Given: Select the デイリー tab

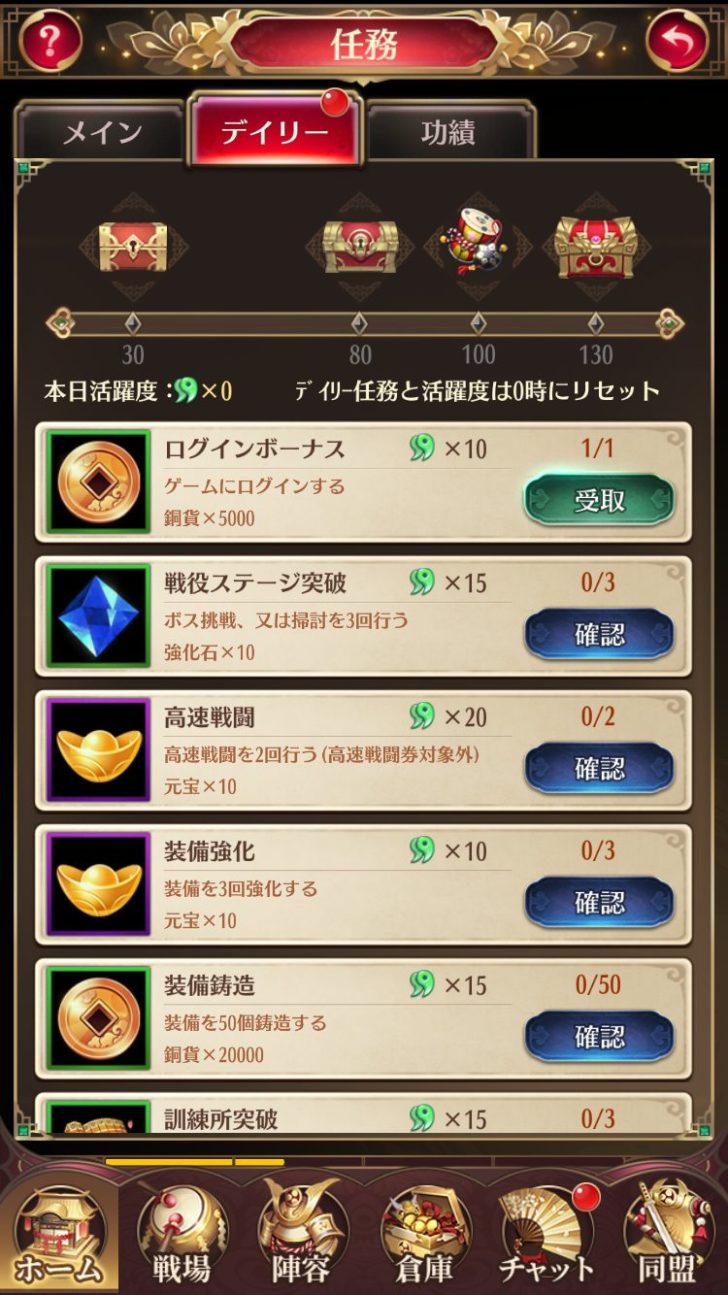Looking at the screenshot, I should pyautogui.click(x=275, y=133).
